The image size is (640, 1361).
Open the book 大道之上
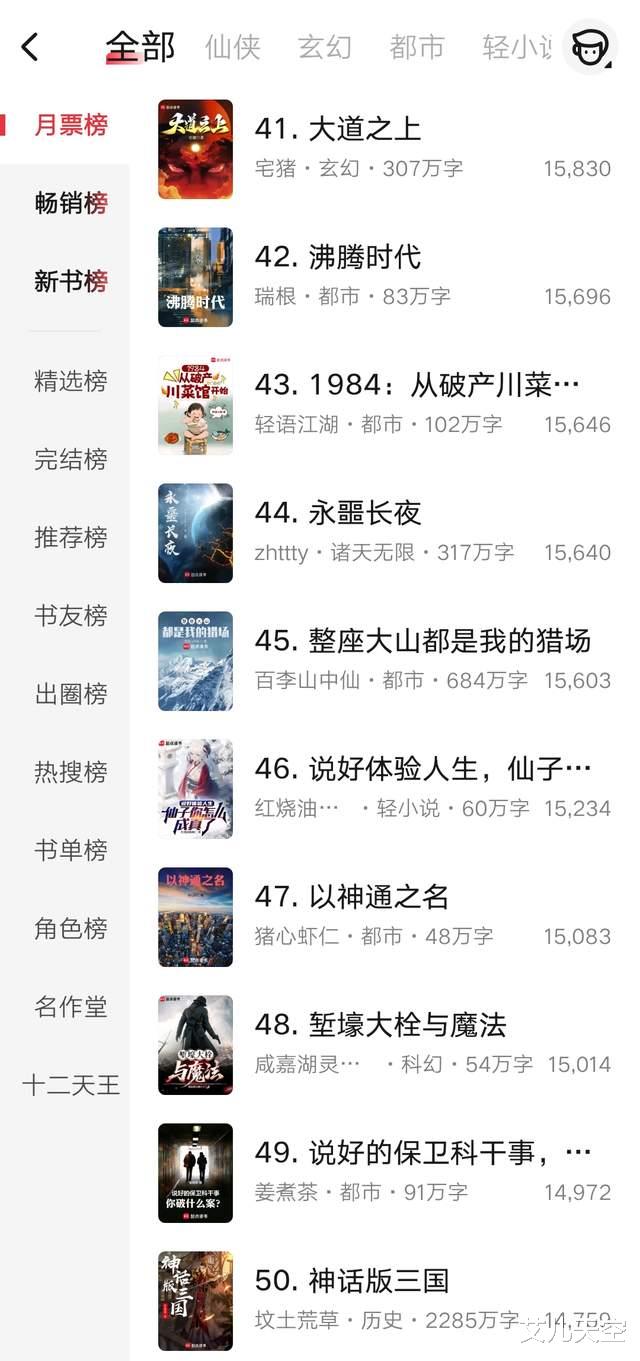[338, 129]
